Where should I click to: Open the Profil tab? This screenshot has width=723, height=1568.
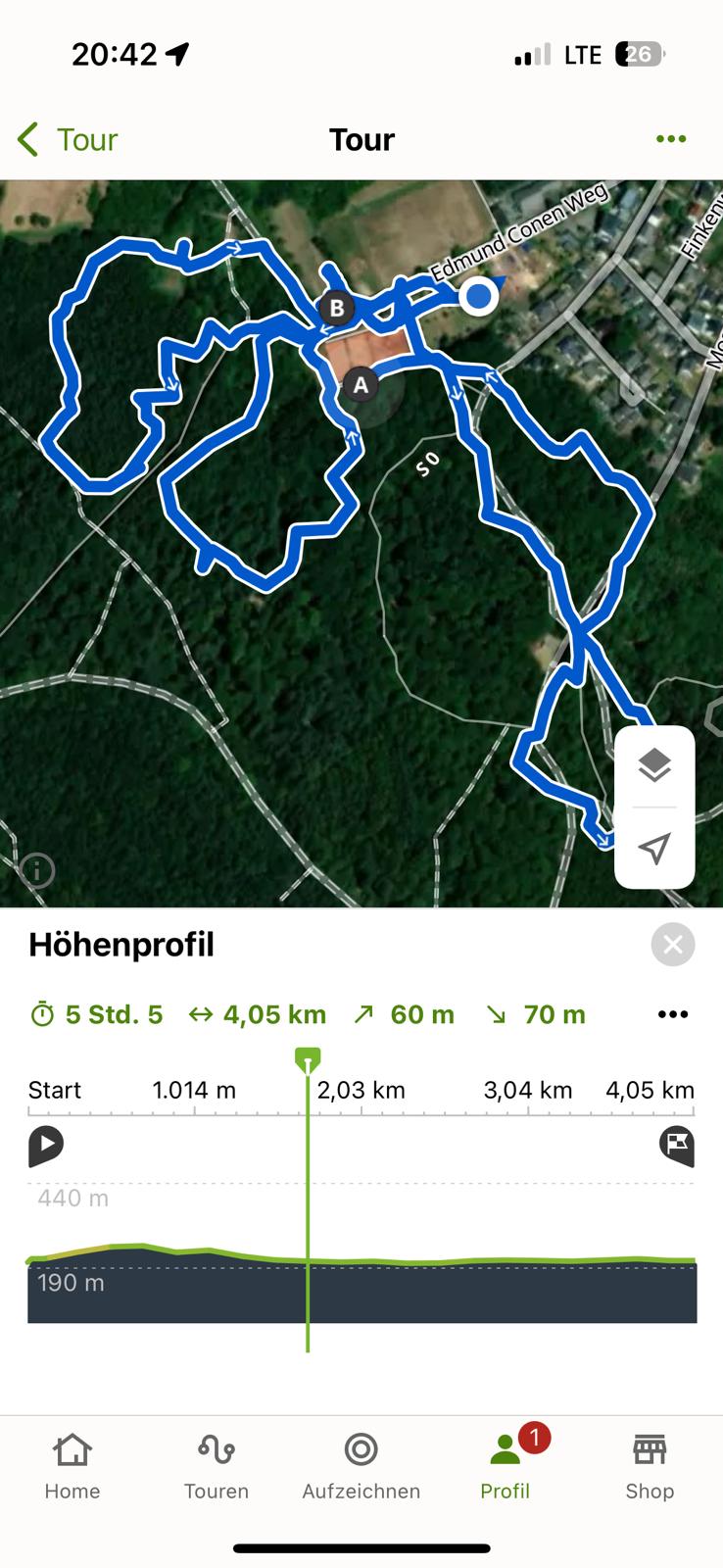coord(506,1466)
